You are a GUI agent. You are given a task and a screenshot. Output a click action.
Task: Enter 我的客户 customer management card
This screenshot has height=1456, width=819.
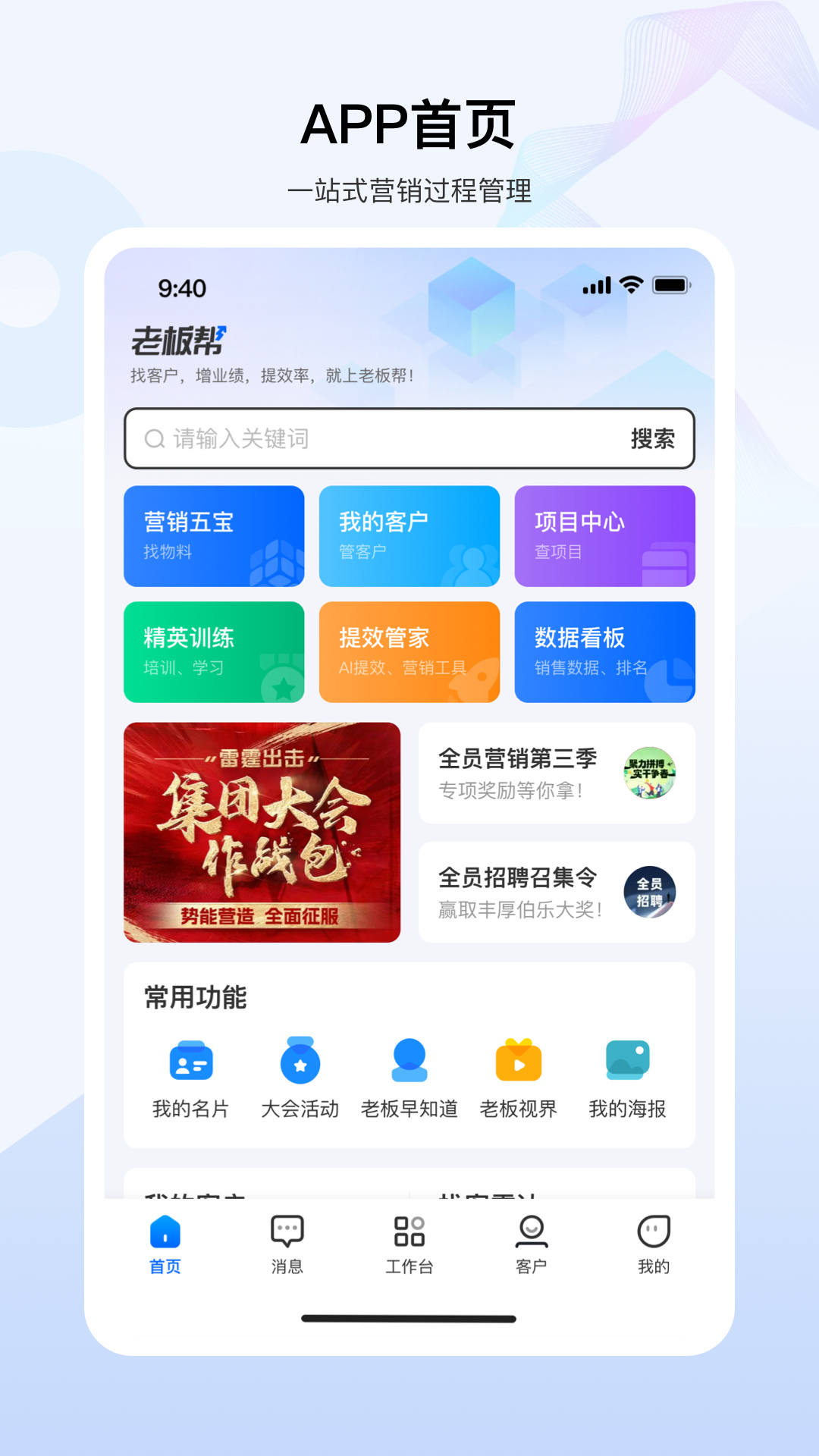coord(409,536)
